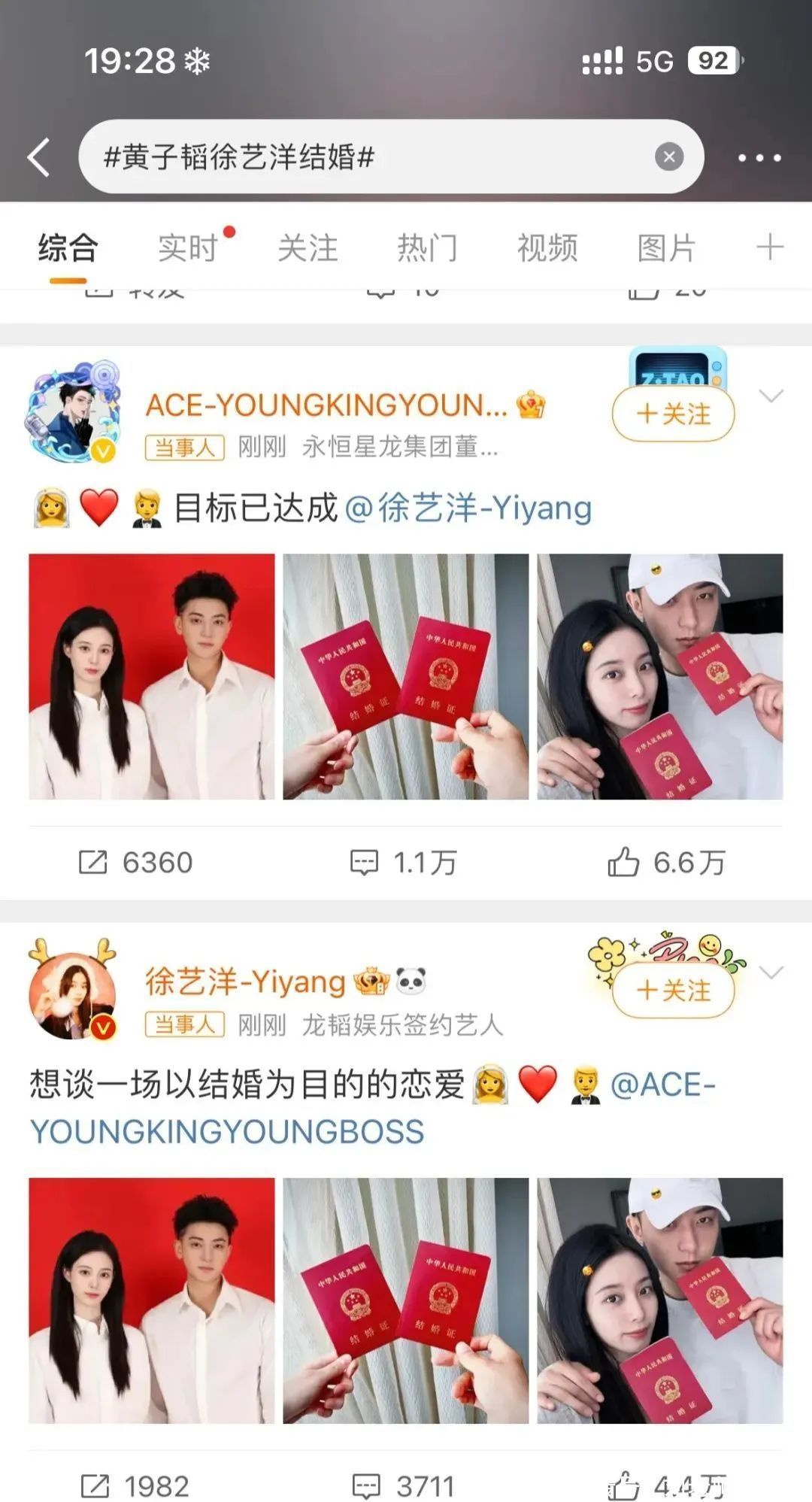Follow ACE-YOUNGKINGYOUN... with +关注

[673, 414]
